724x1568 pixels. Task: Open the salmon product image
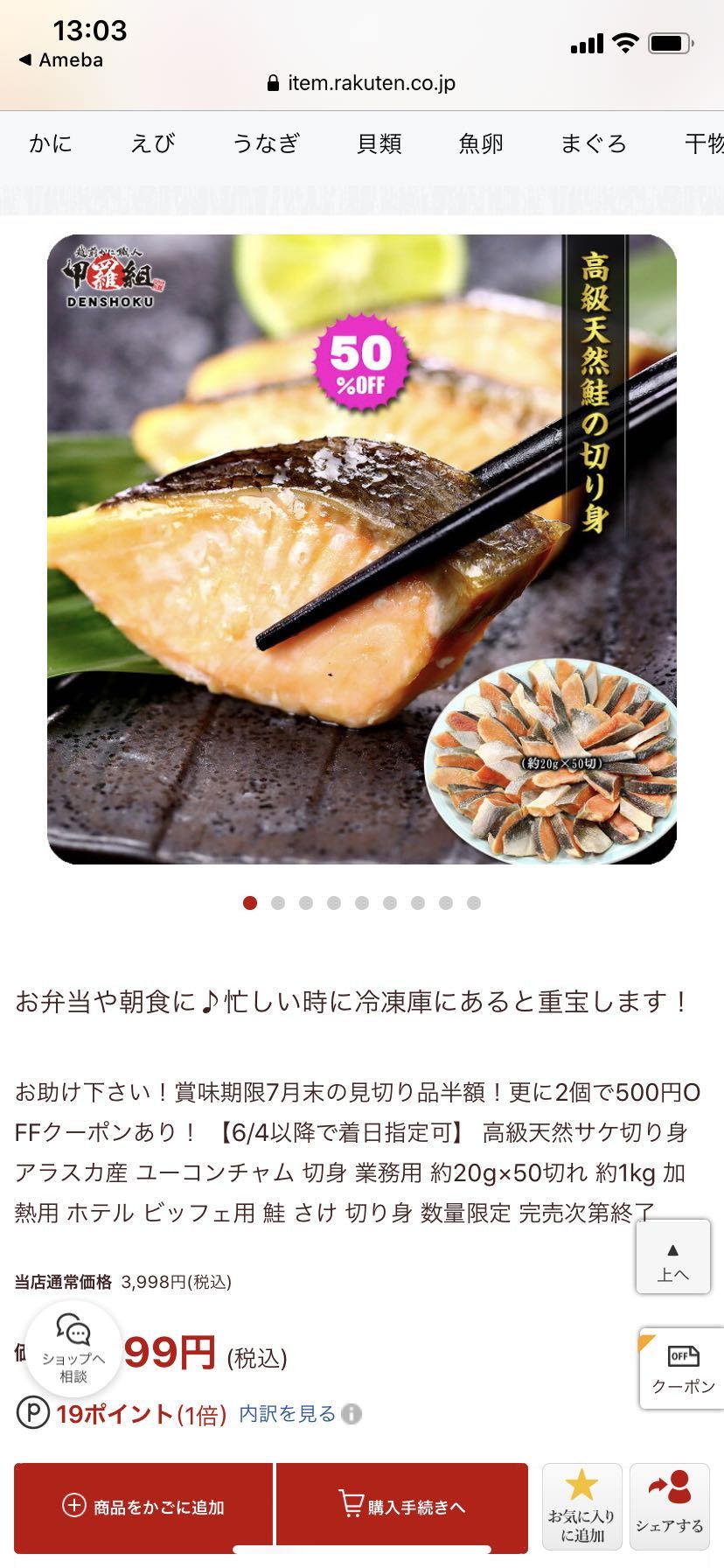tap(362, 549)
